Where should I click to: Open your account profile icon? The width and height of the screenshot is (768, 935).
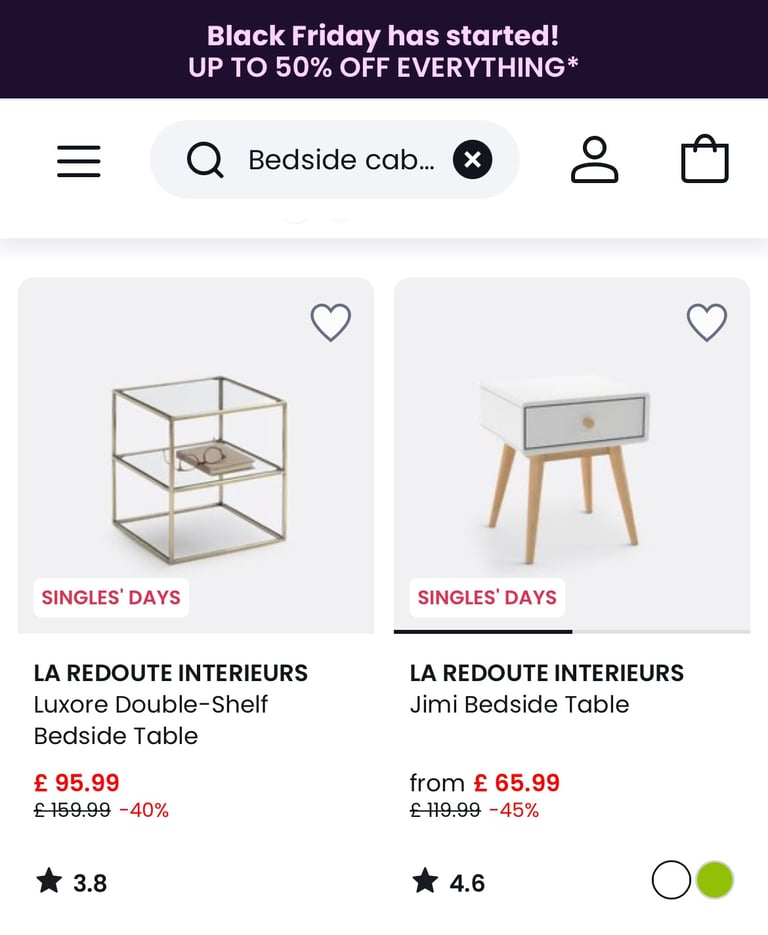pos(595,160)
